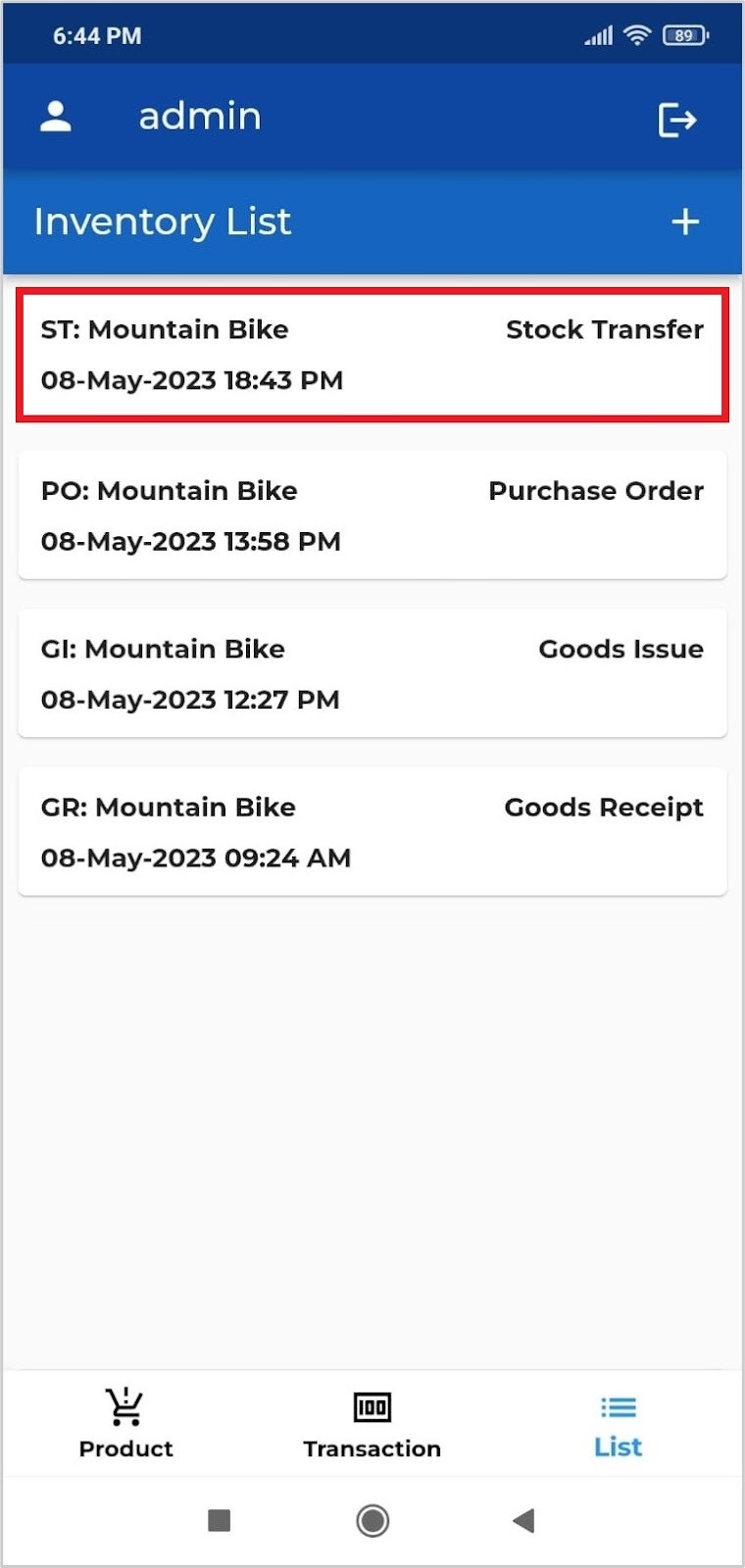Log out using the exit icon
The image size is (745, 1568).
coord(676,121)
